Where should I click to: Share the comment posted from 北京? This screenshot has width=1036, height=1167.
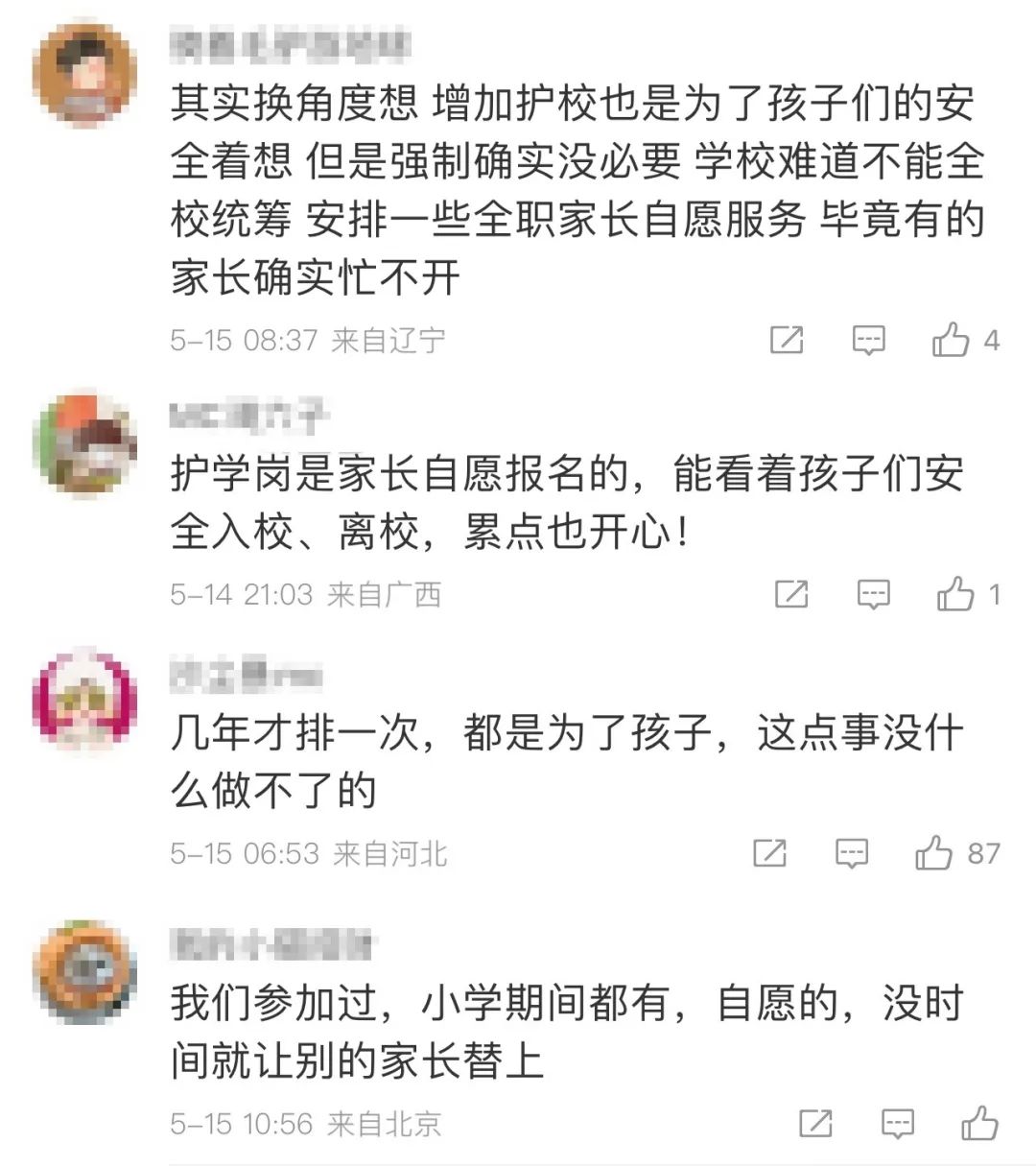click(x=815, y=1123)
